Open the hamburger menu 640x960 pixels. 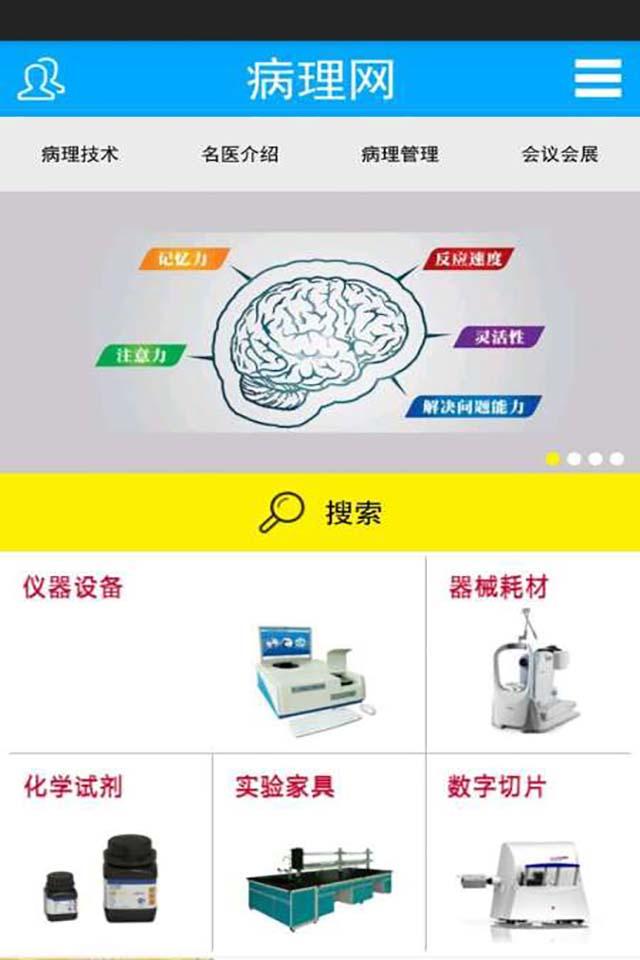(598, 78)
